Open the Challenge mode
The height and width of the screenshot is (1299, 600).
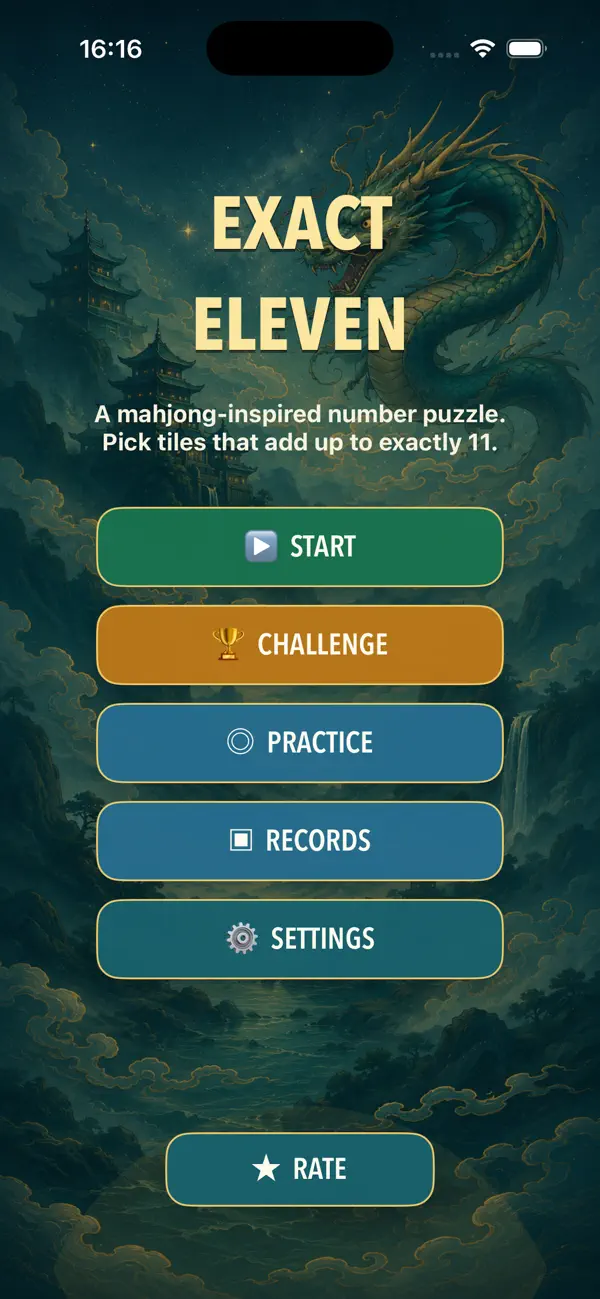pos(300,645)
